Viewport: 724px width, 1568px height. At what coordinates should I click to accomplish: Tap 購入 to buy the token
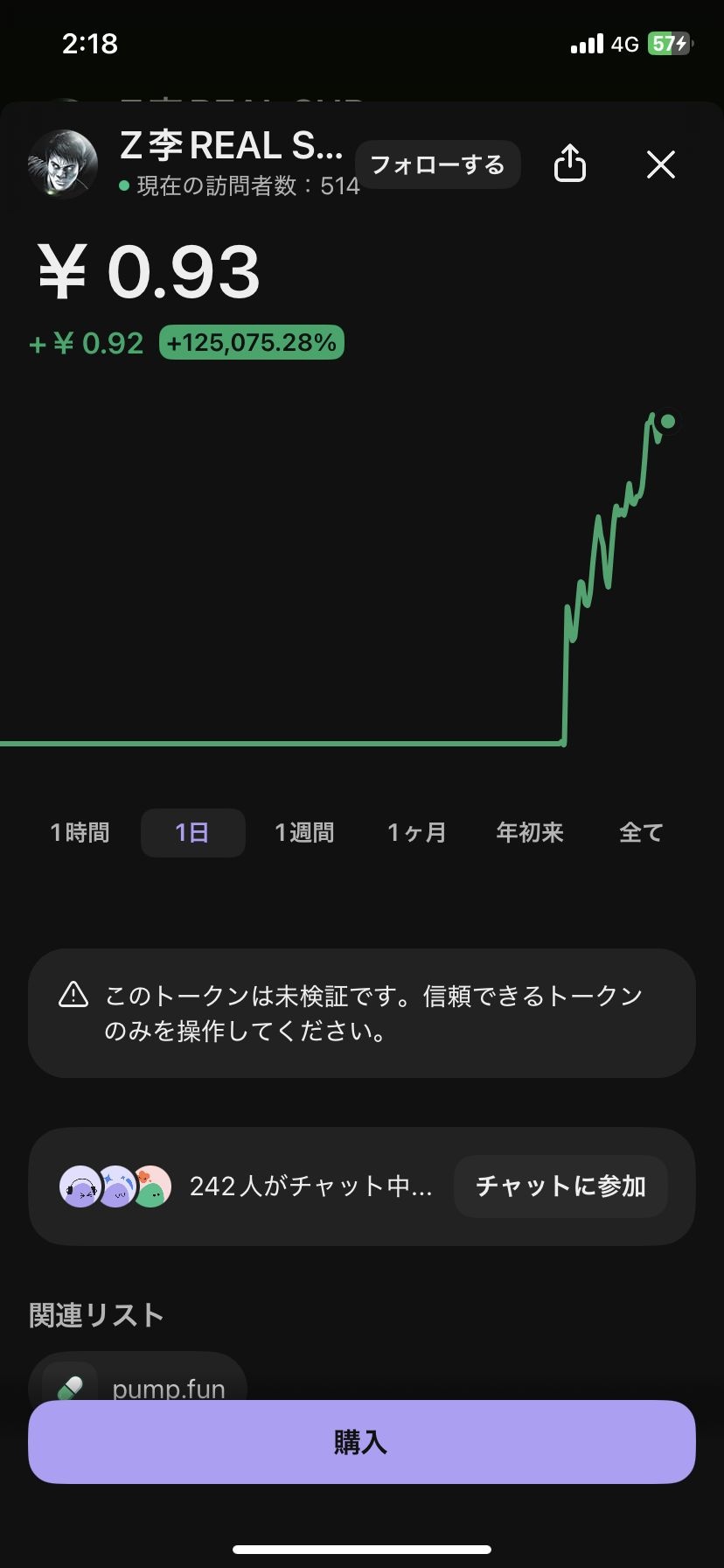pyautogui.click(x=361, y=1441)
